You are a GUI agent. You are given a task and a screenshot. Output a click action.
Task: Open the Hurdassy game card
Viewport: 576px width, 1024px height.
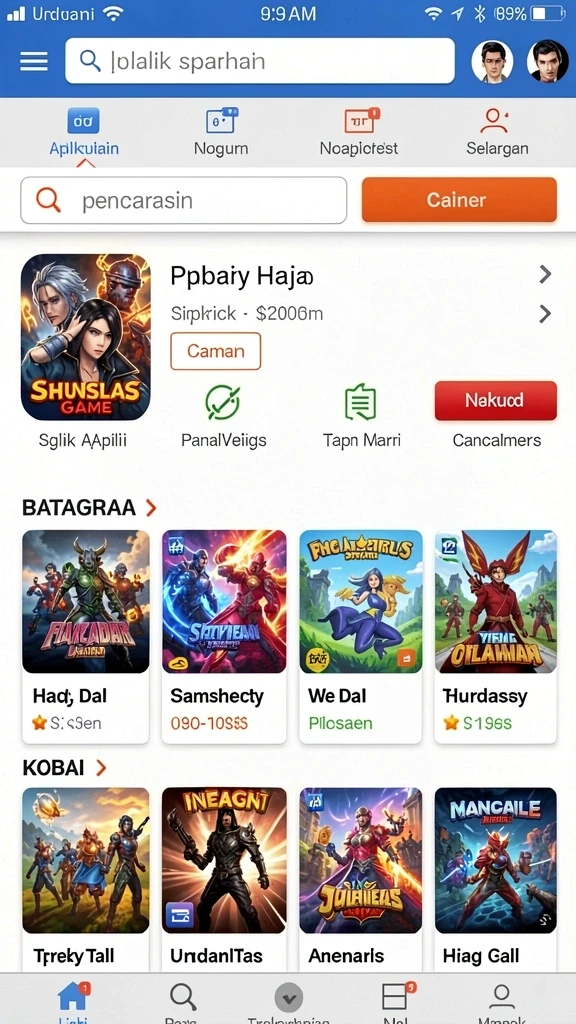(496, 637)
